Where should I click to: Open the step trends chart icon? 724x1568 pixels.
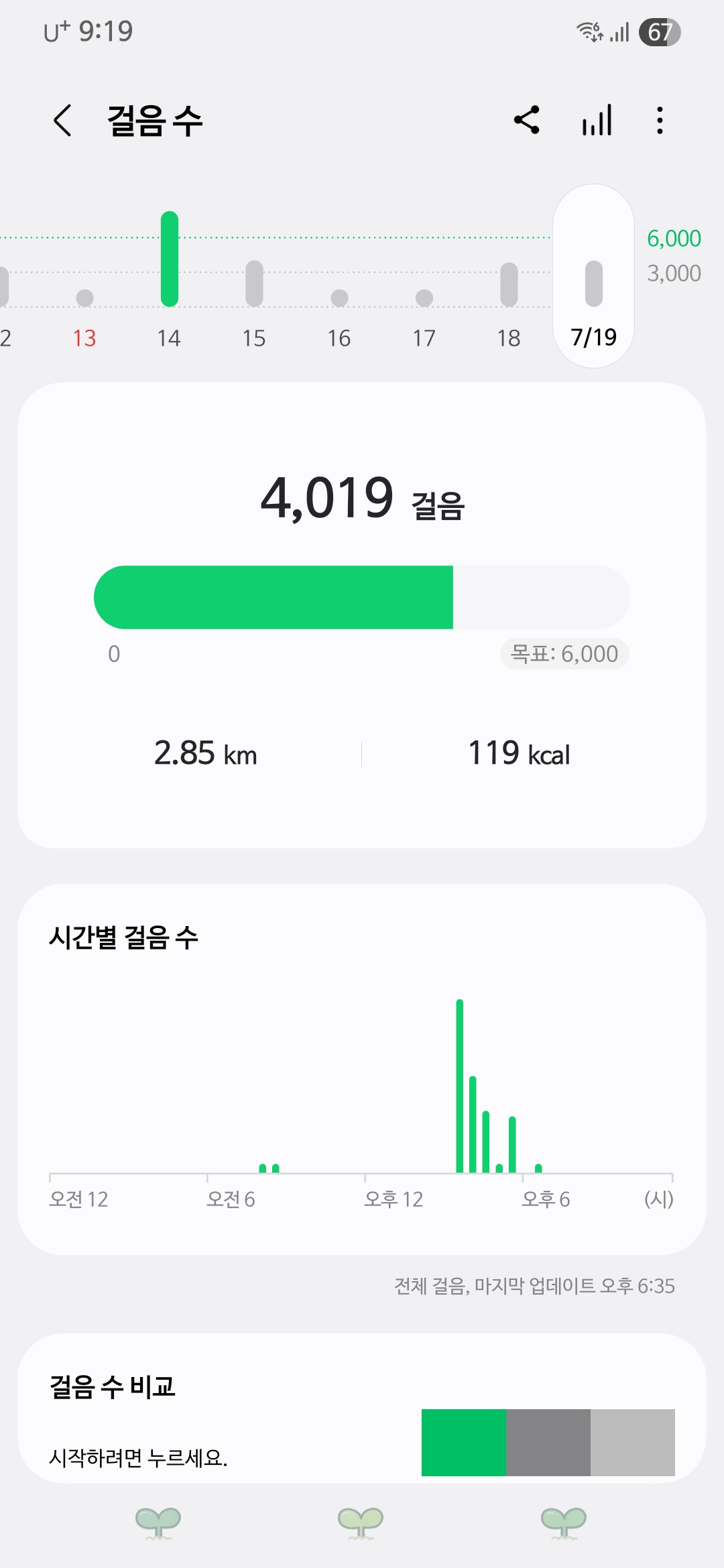[x=597, y=121]
